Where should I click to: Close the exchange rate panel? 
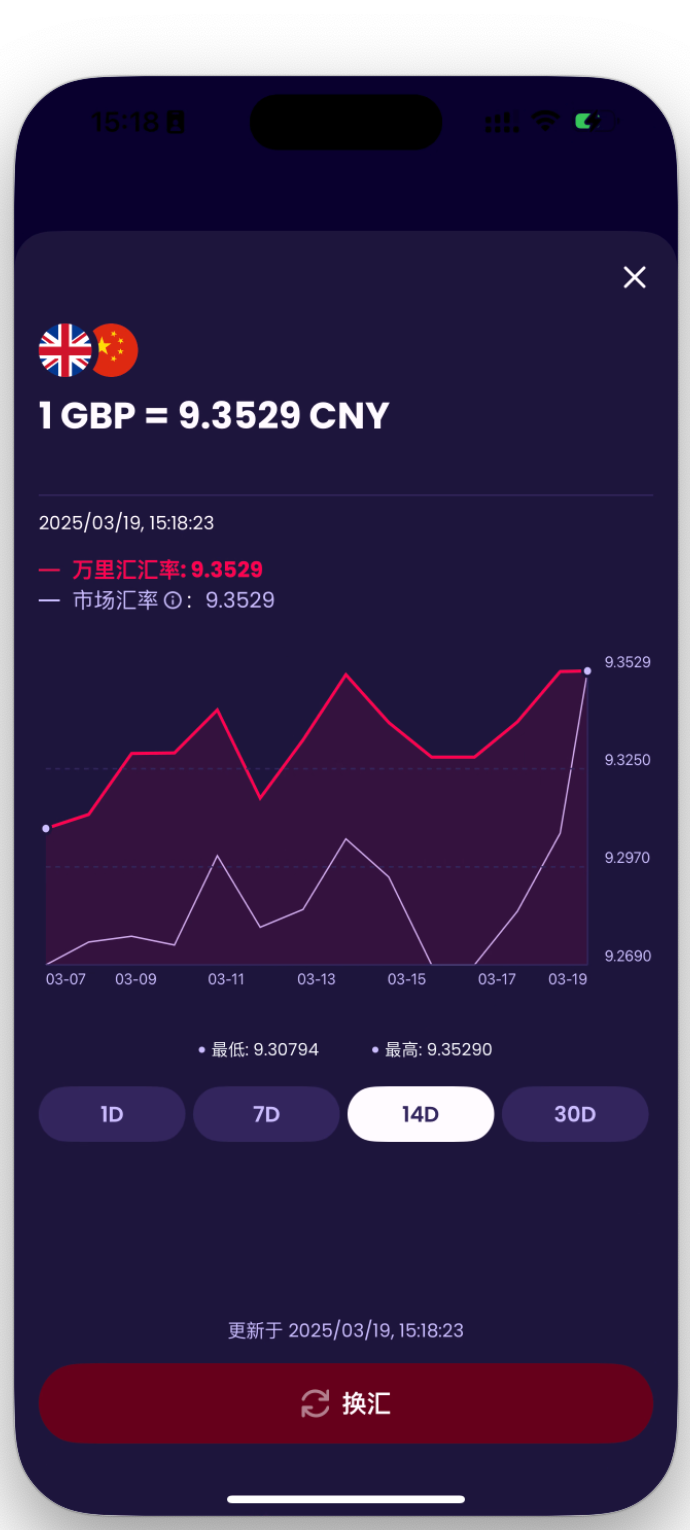[x=634, y=277]
